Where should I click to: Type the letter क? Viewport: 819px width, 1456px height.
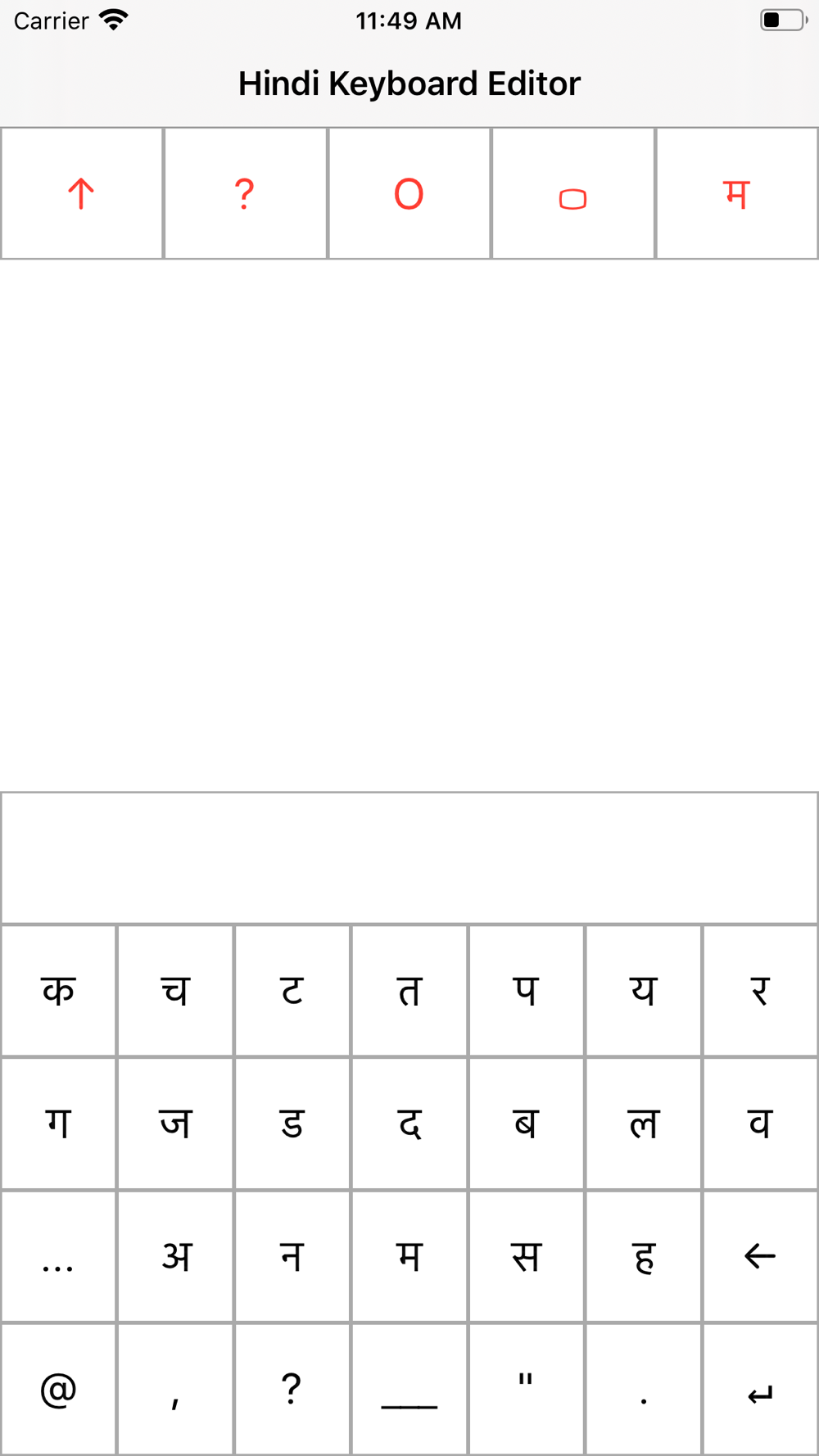click(59, 991)
